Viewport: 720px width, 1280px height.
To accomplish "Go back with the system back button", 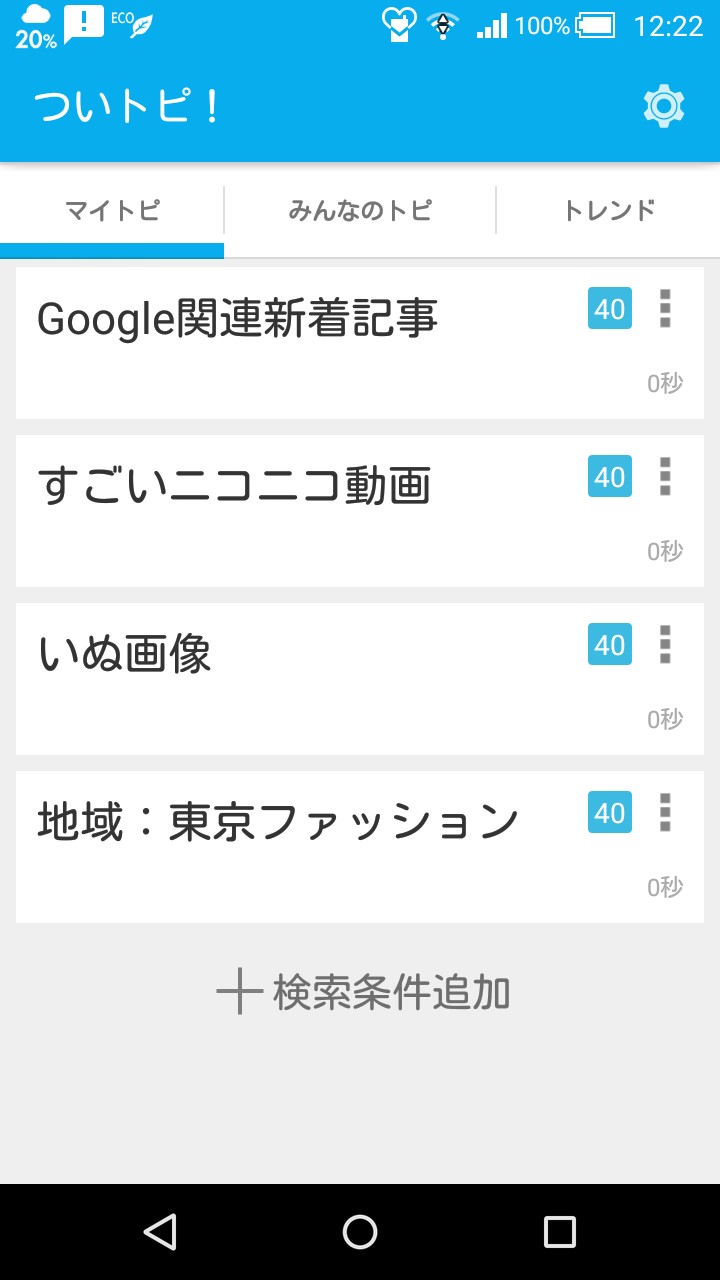I will 160,1232.
